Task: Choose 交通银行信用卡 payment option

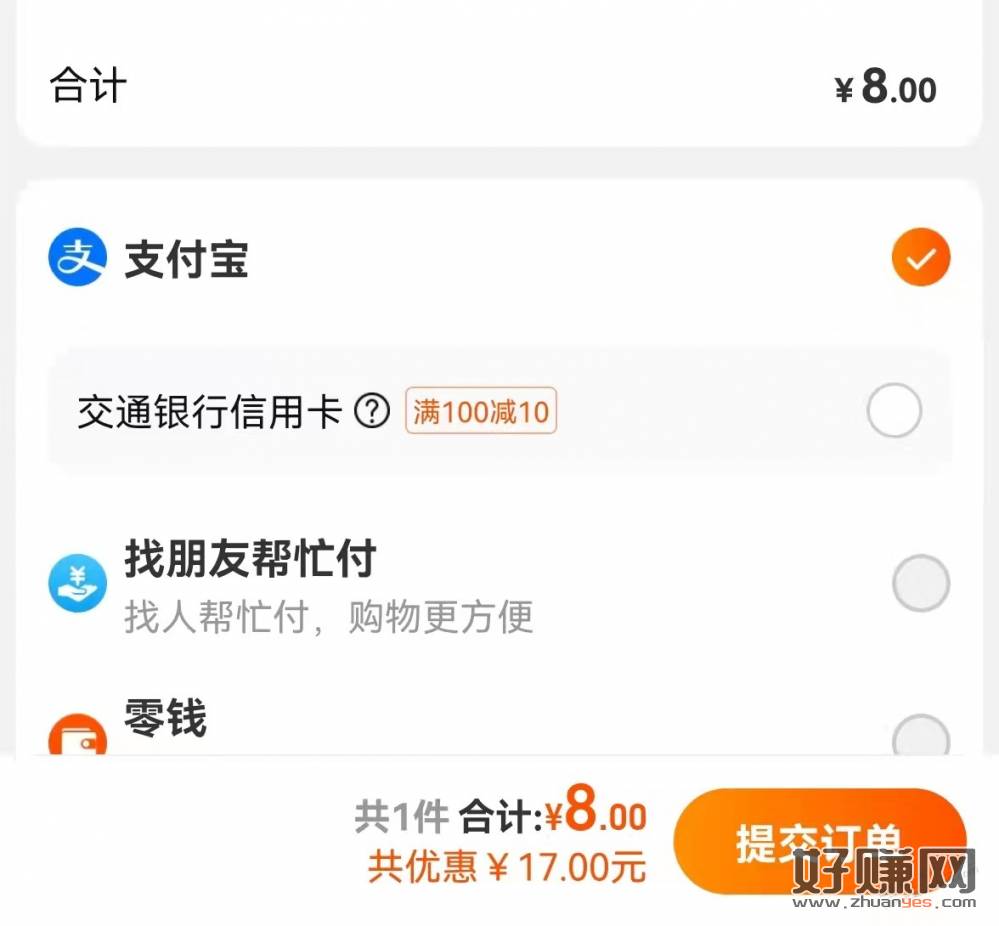Action: click(893, 411)
